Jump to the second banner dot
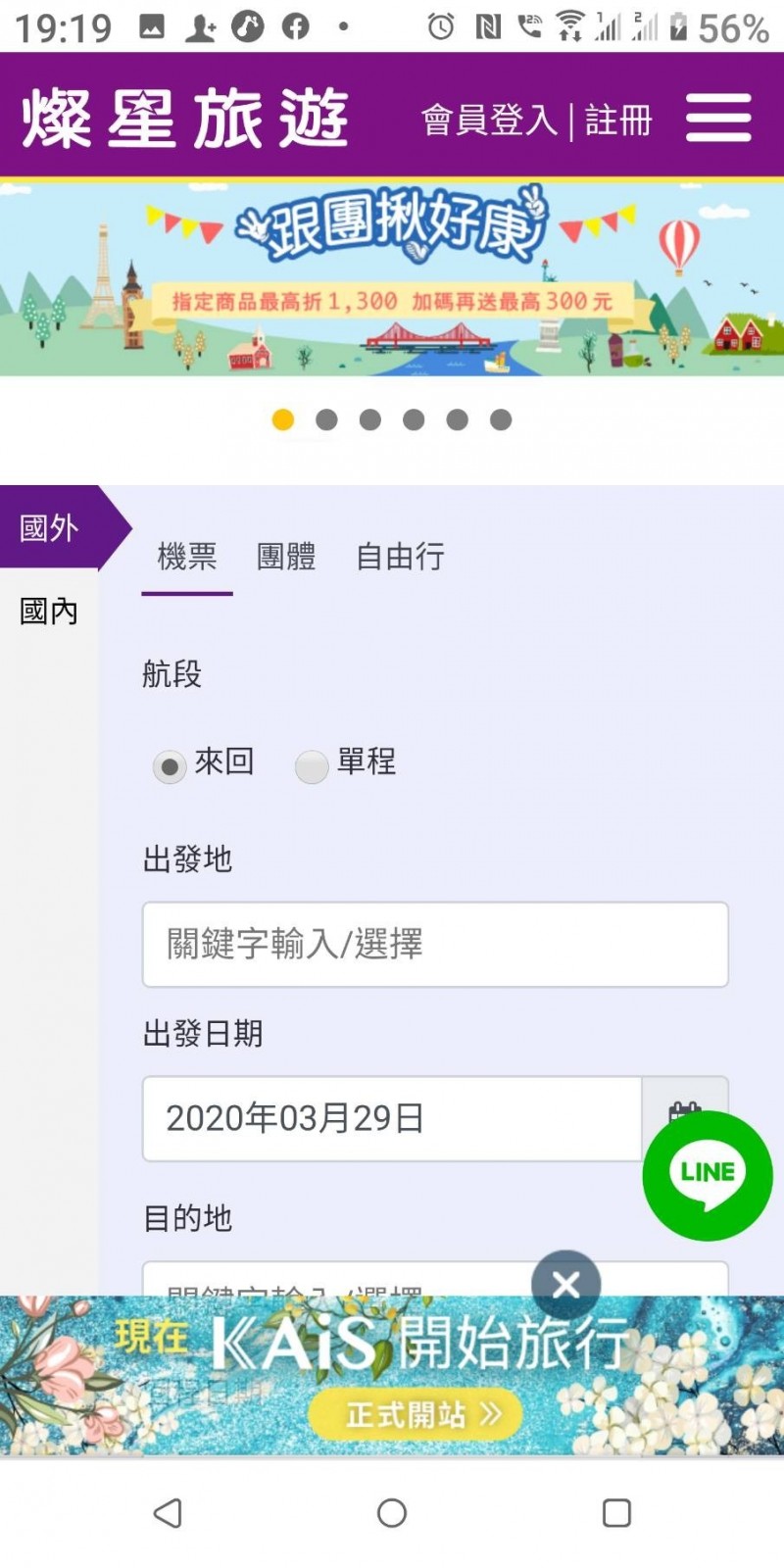 [326, 420]
